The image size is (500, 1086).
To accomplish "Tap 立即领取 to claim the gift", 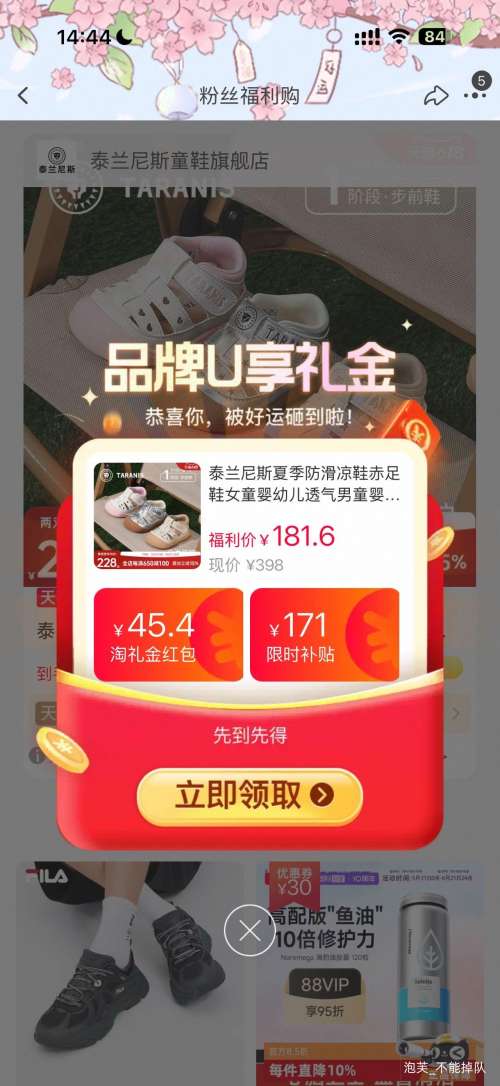I will [x=249, y=796].
